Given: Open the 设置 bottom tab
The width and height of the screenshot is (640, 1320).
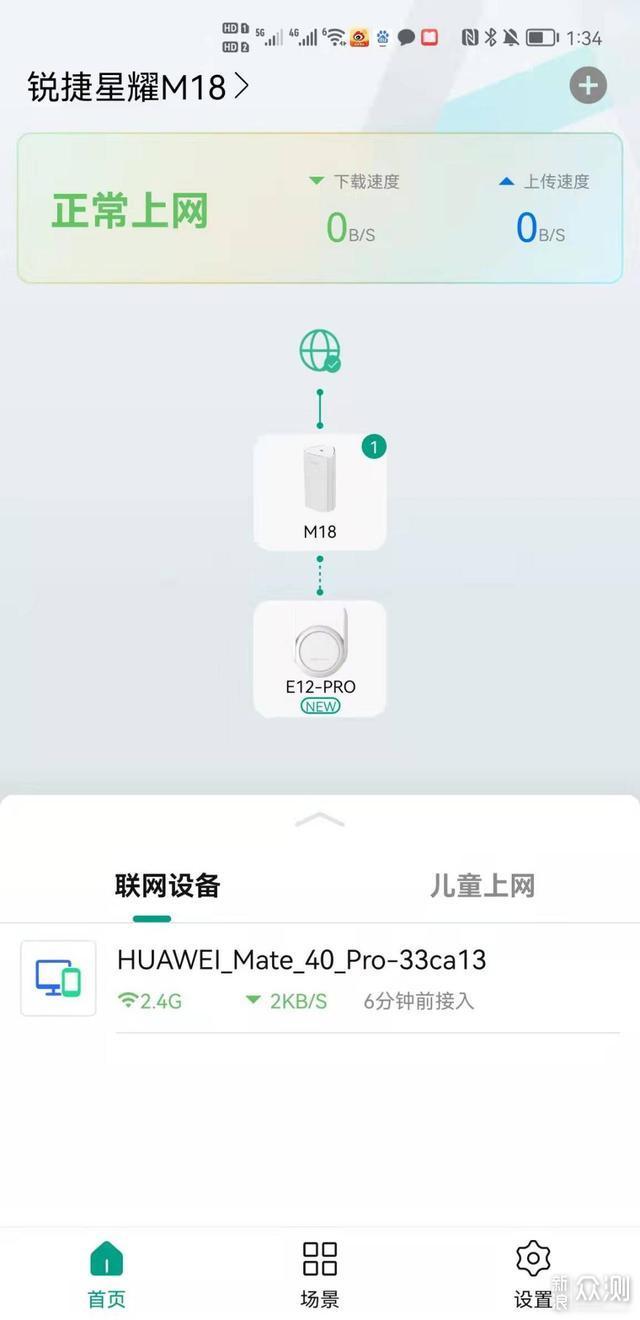Looking at the screenshot, I should [533, 1274].
